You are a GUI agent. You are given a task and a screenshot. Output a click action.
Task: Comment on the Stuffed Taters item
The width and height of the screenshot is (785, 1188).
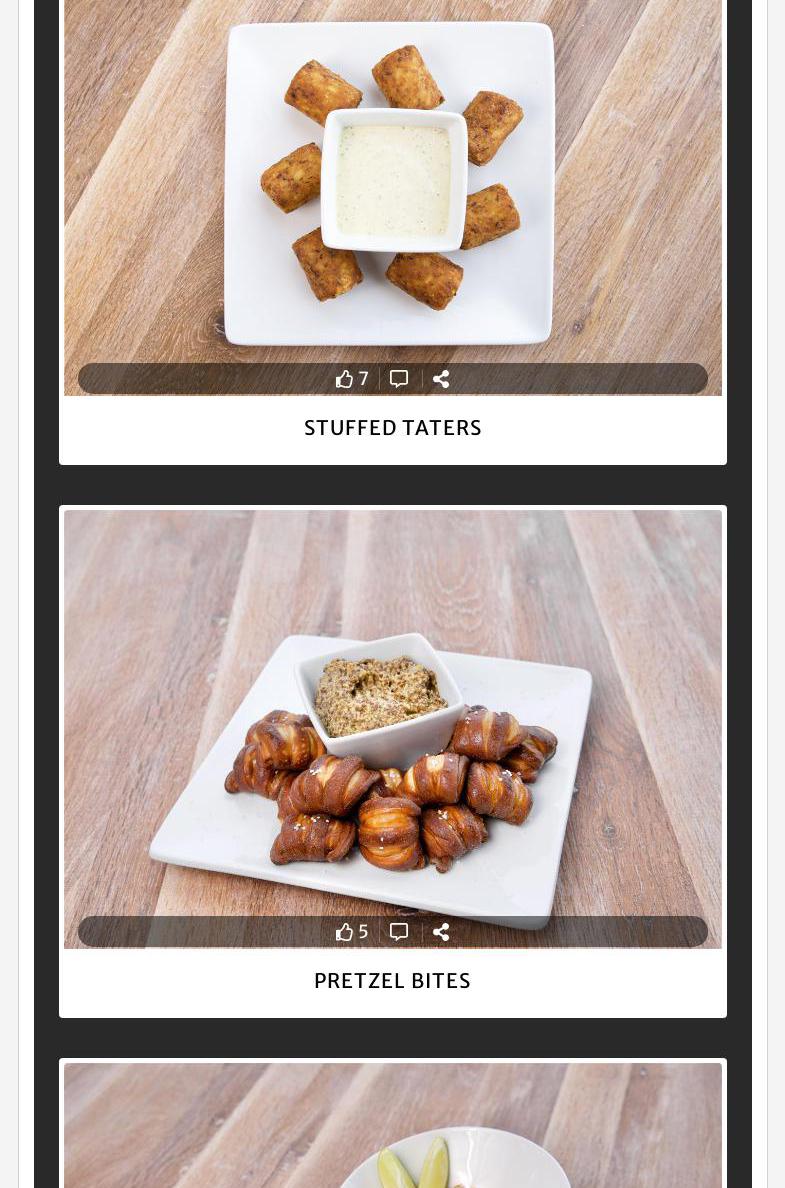[399, 379]
